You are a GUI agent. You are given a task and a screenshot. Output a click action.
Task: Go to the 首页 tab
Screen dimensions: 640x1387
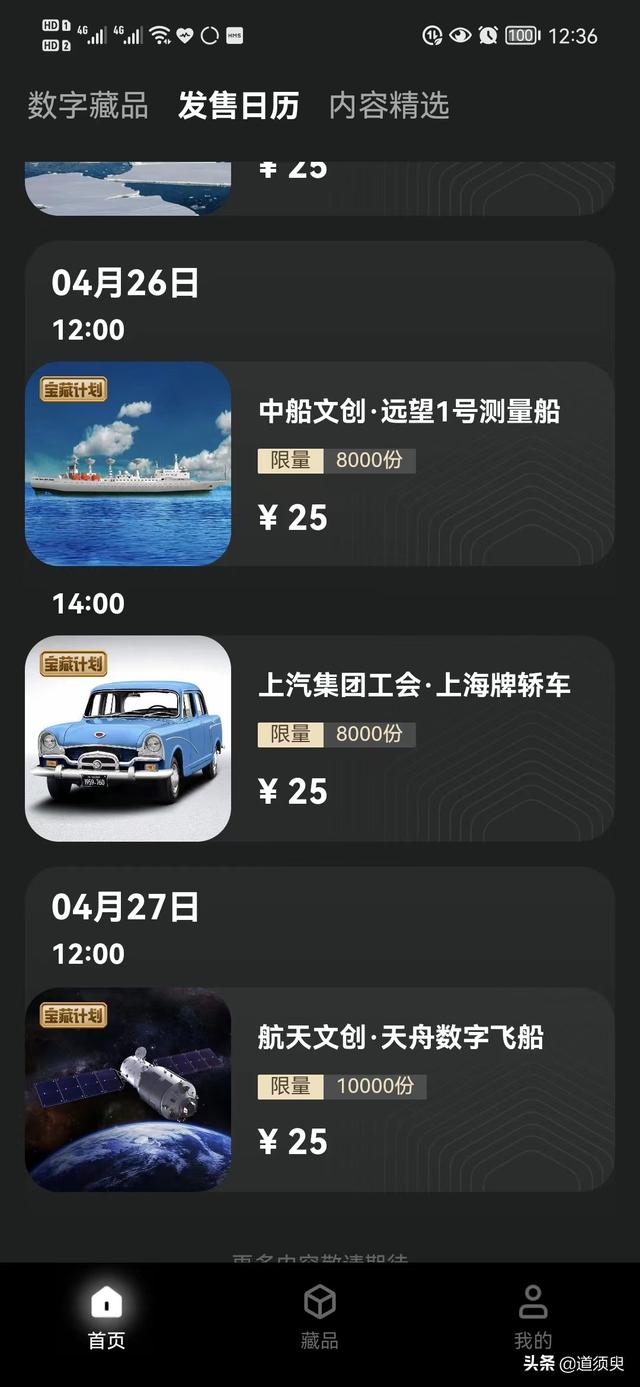tap(106, 1317)
